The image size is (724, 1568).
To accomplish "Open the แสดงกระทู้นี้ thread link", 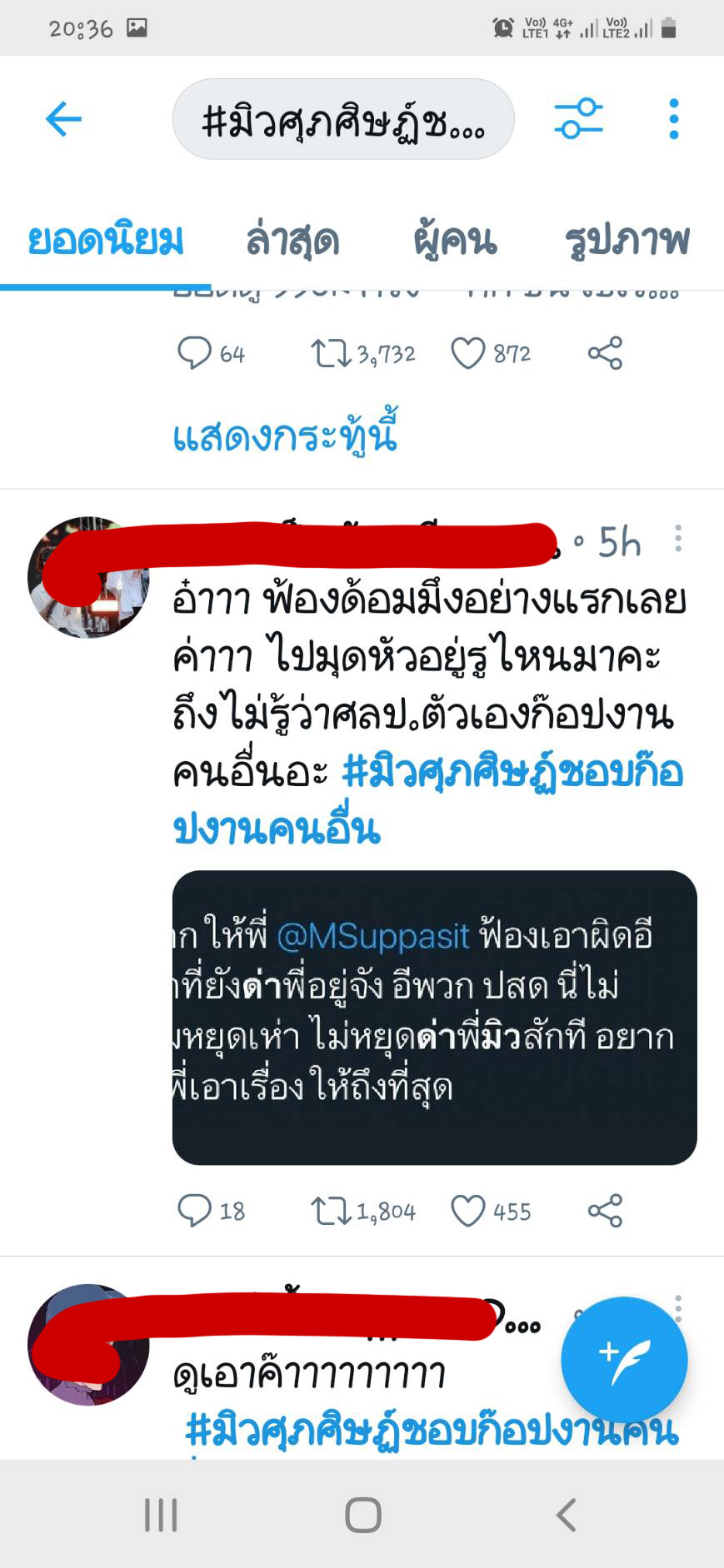I will click(285, 436).
